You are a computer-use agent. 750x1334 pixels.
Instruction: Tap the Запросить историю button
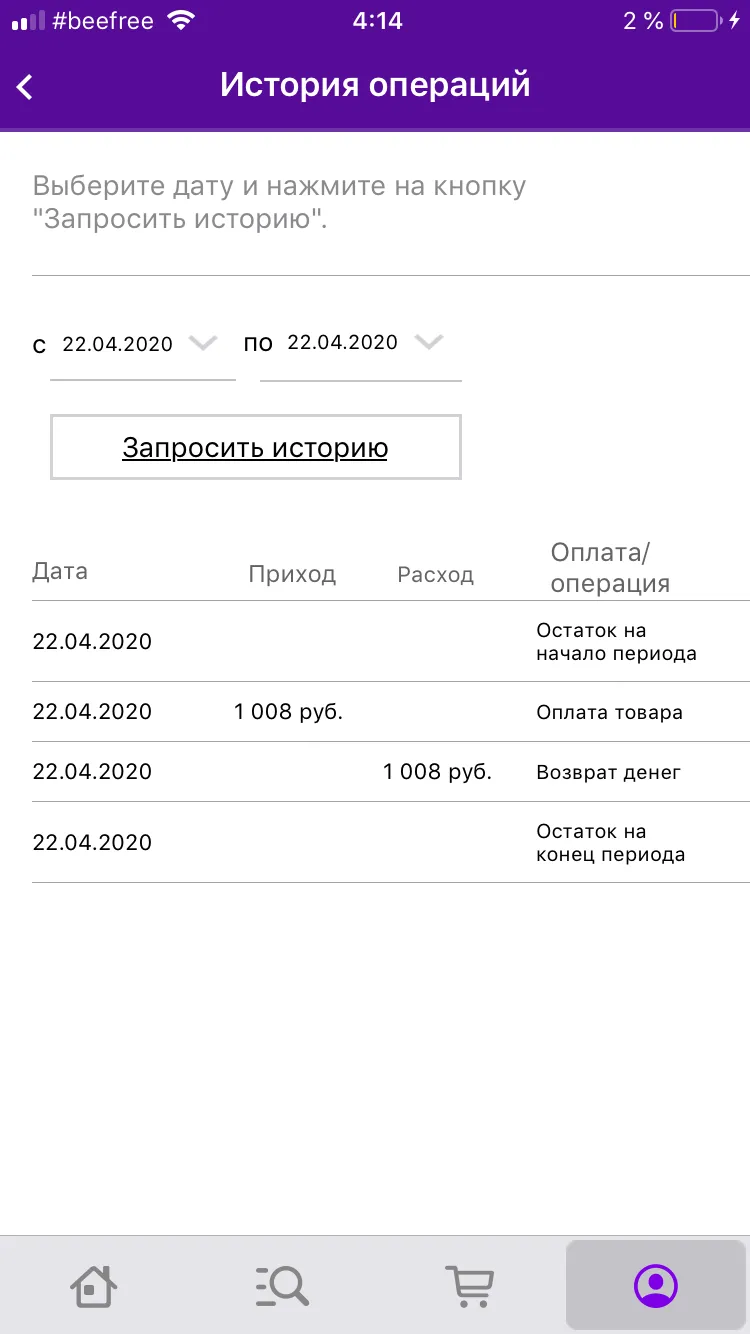tap(255, 447)
